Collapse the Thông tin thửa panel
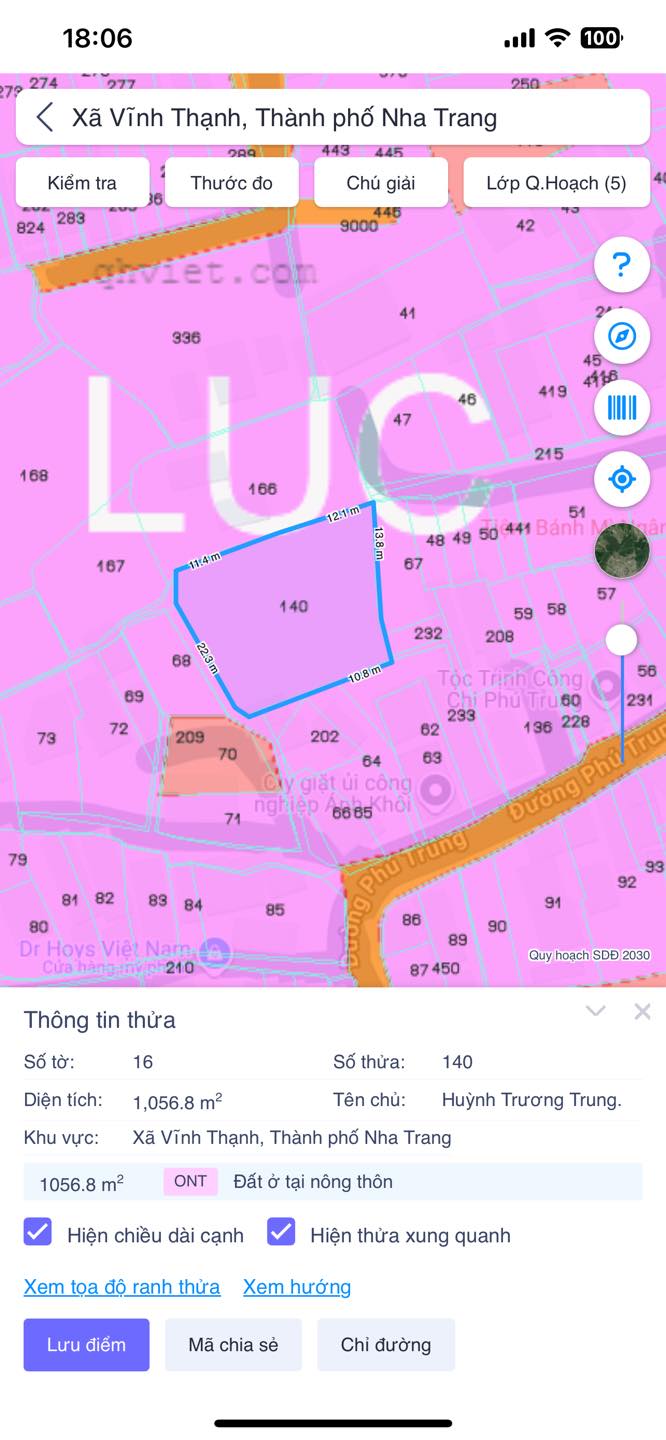 pyautogui.click(x=596, y=1011)
